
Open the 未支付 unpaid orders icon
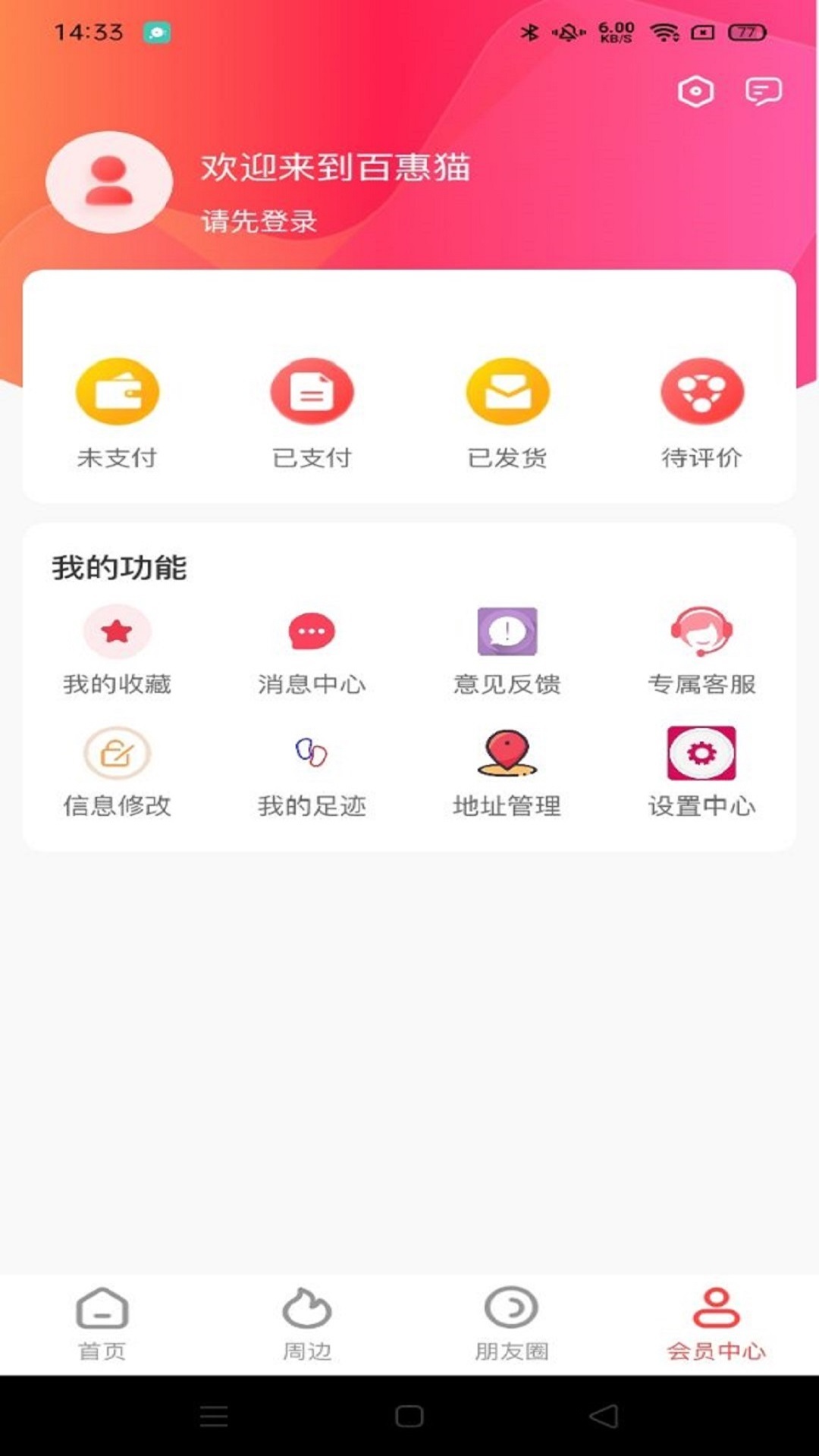(116, 391)
